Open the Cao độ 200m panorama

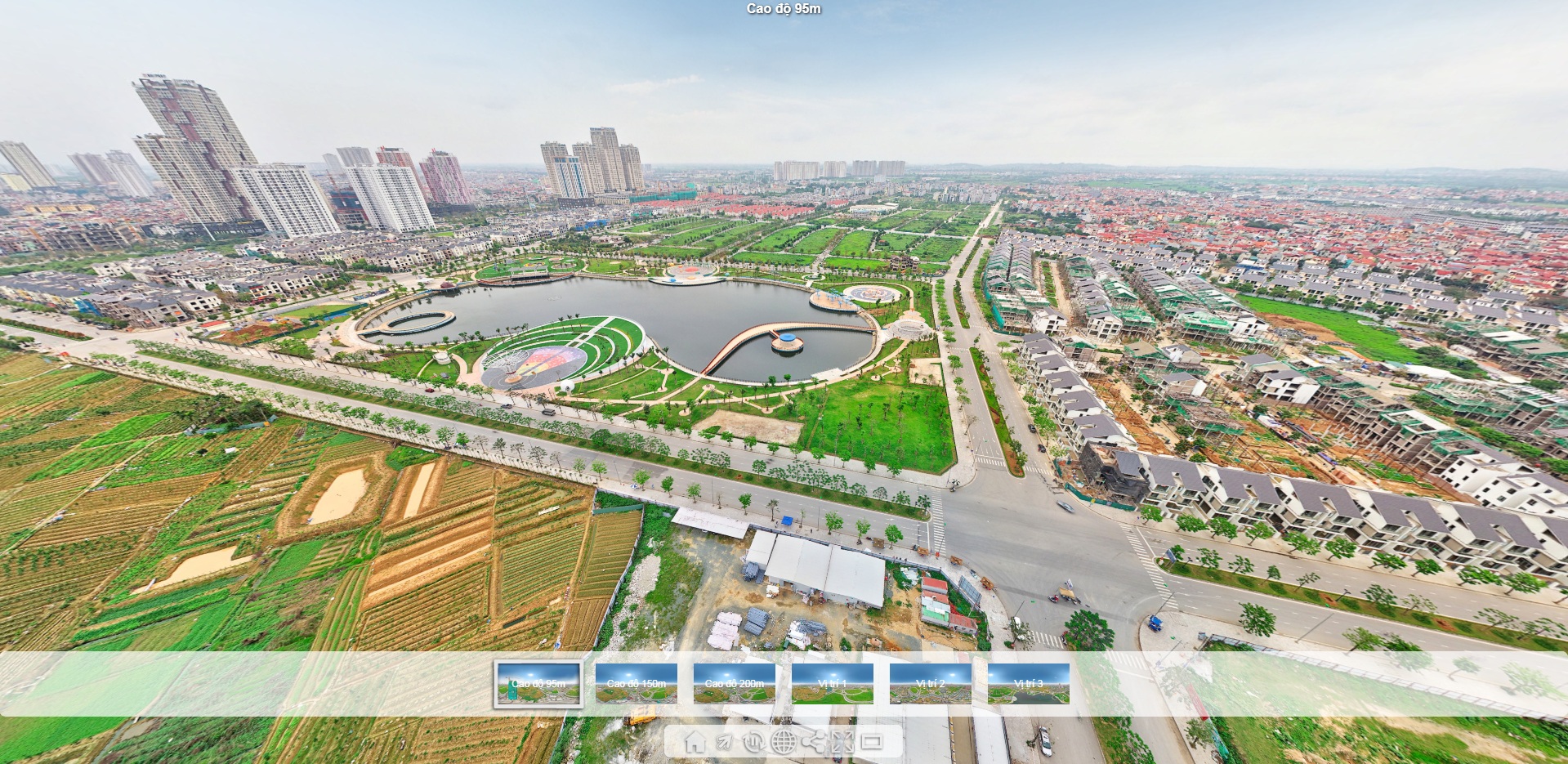tap(735, 683)
